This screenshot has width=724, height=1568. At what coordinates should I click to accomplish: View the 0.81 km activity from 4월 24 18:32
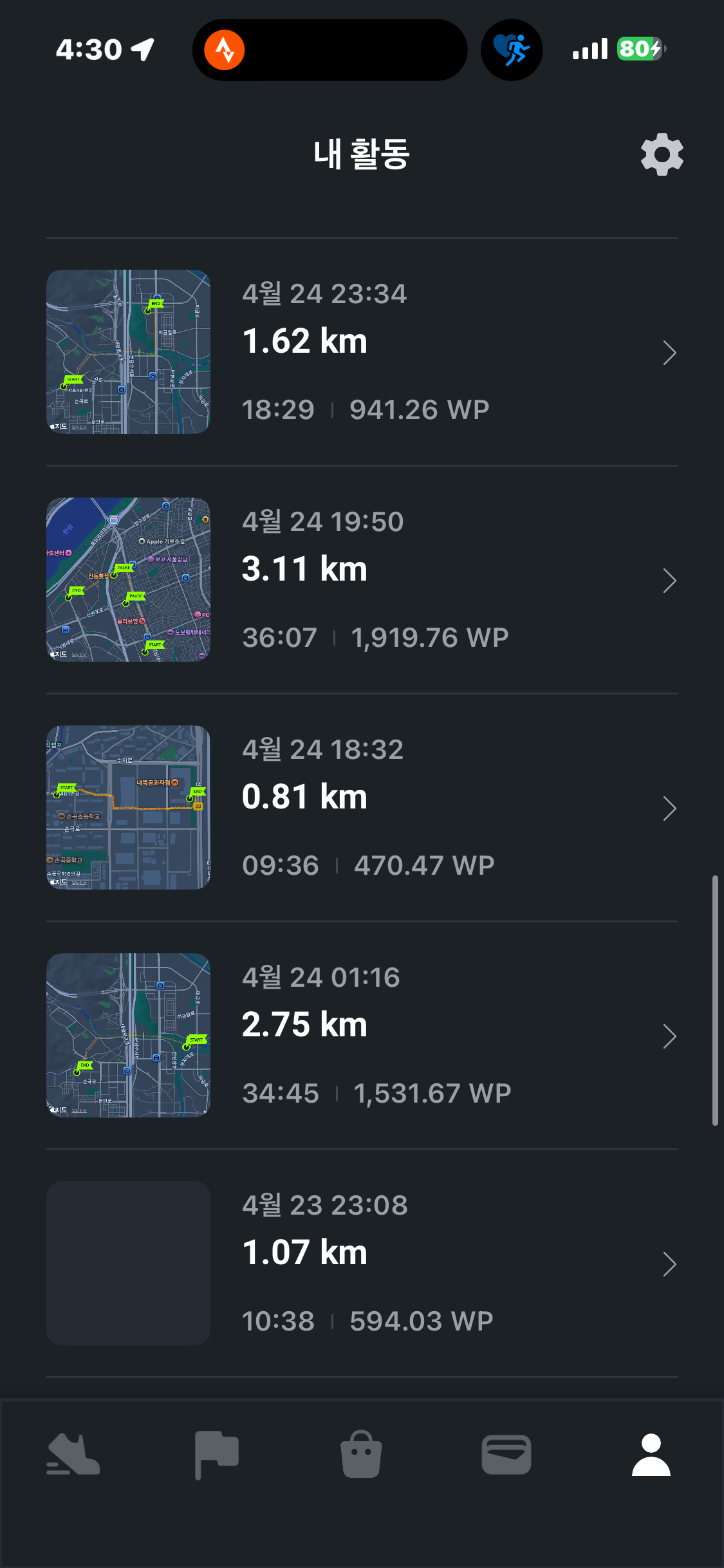pyautogui.click(x=362, y=807)
